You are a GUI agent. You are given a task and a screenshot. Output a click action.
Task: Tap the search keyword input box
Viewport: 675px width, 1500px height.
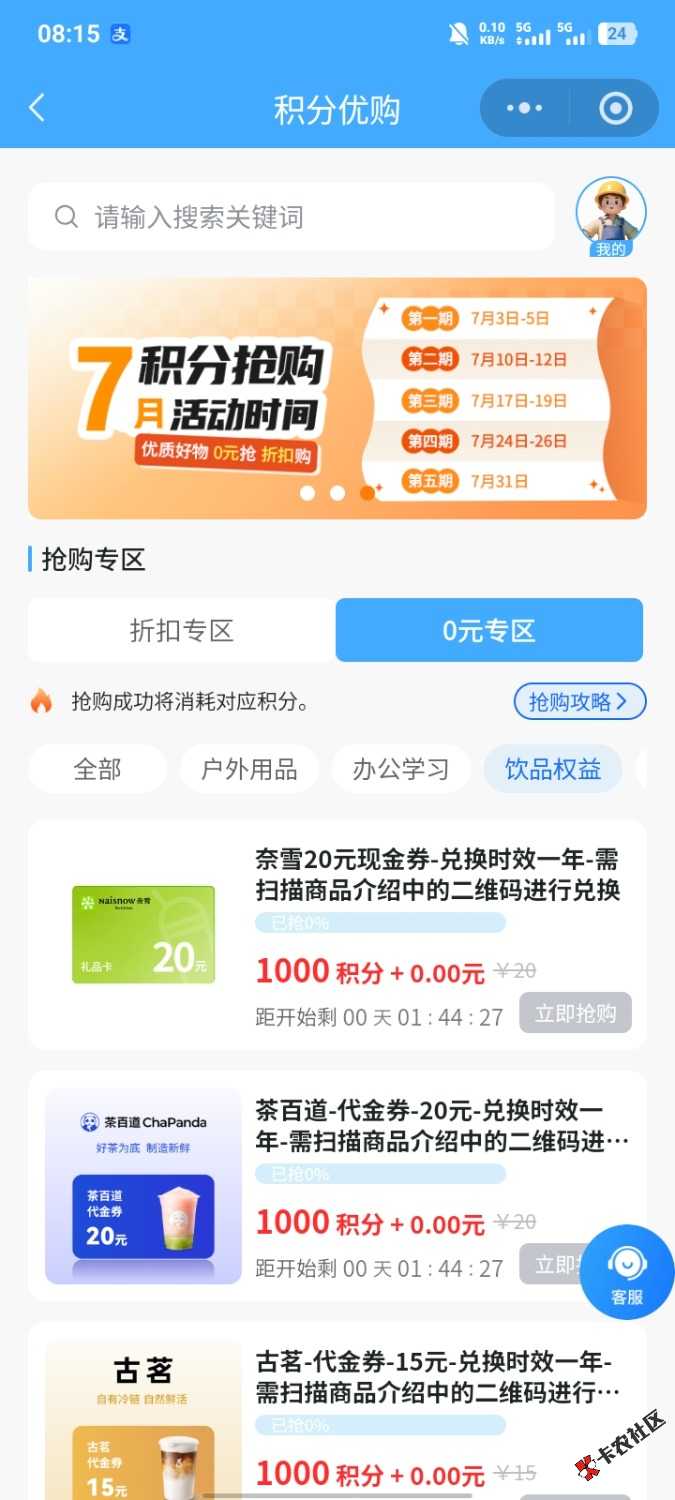291,216
